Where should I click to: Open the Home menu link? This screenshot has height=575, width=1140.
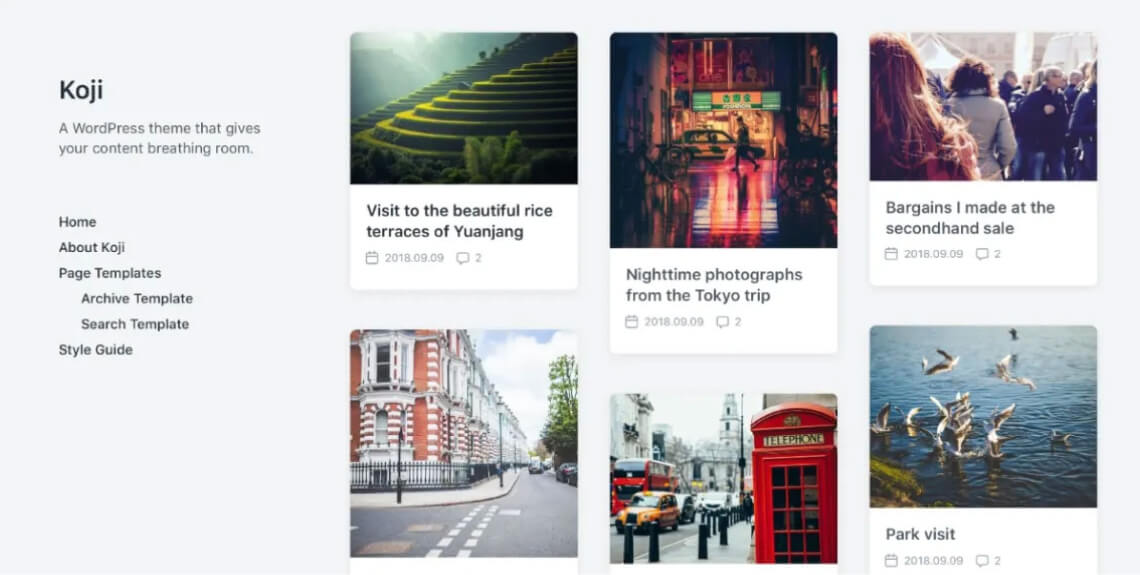point(77,222)
